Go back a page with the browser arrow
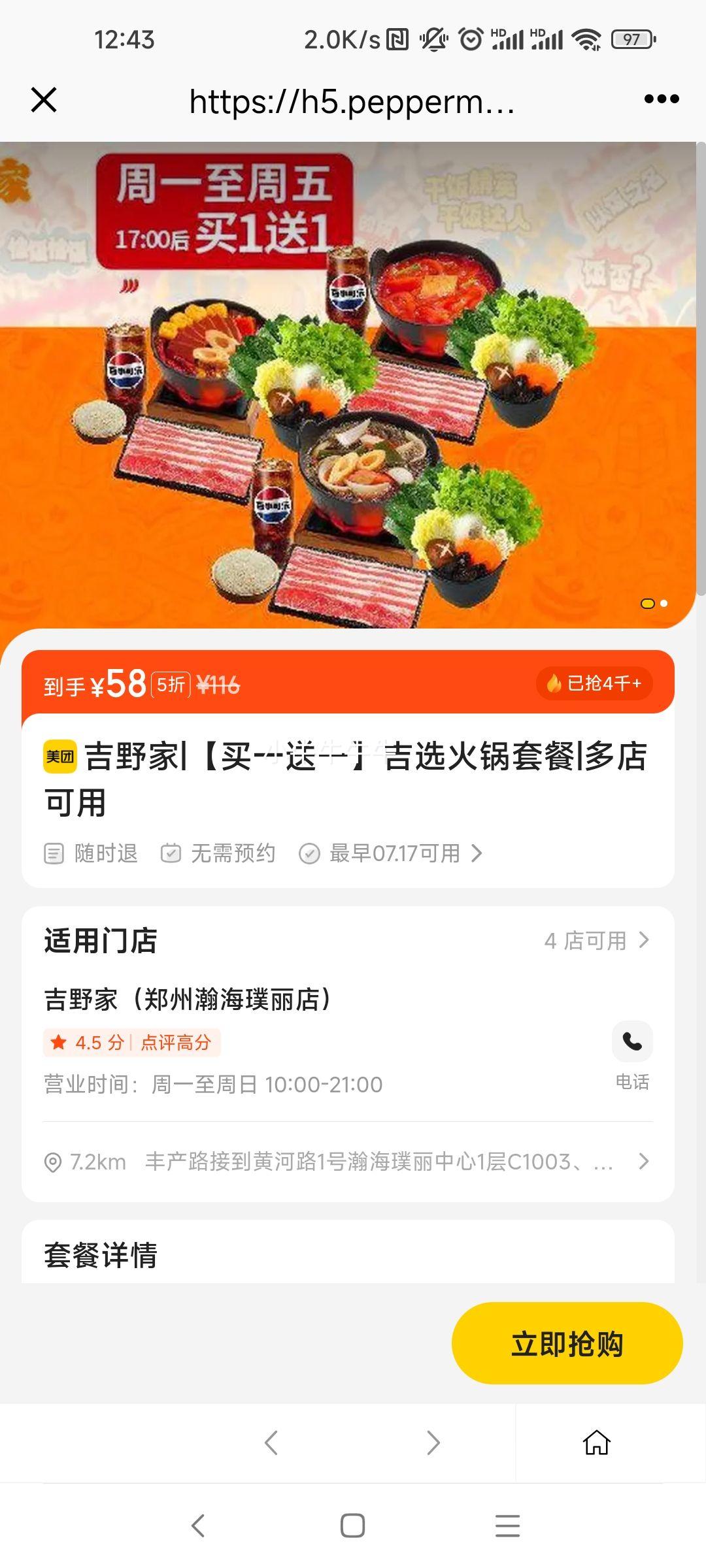 pos(271,1442)
